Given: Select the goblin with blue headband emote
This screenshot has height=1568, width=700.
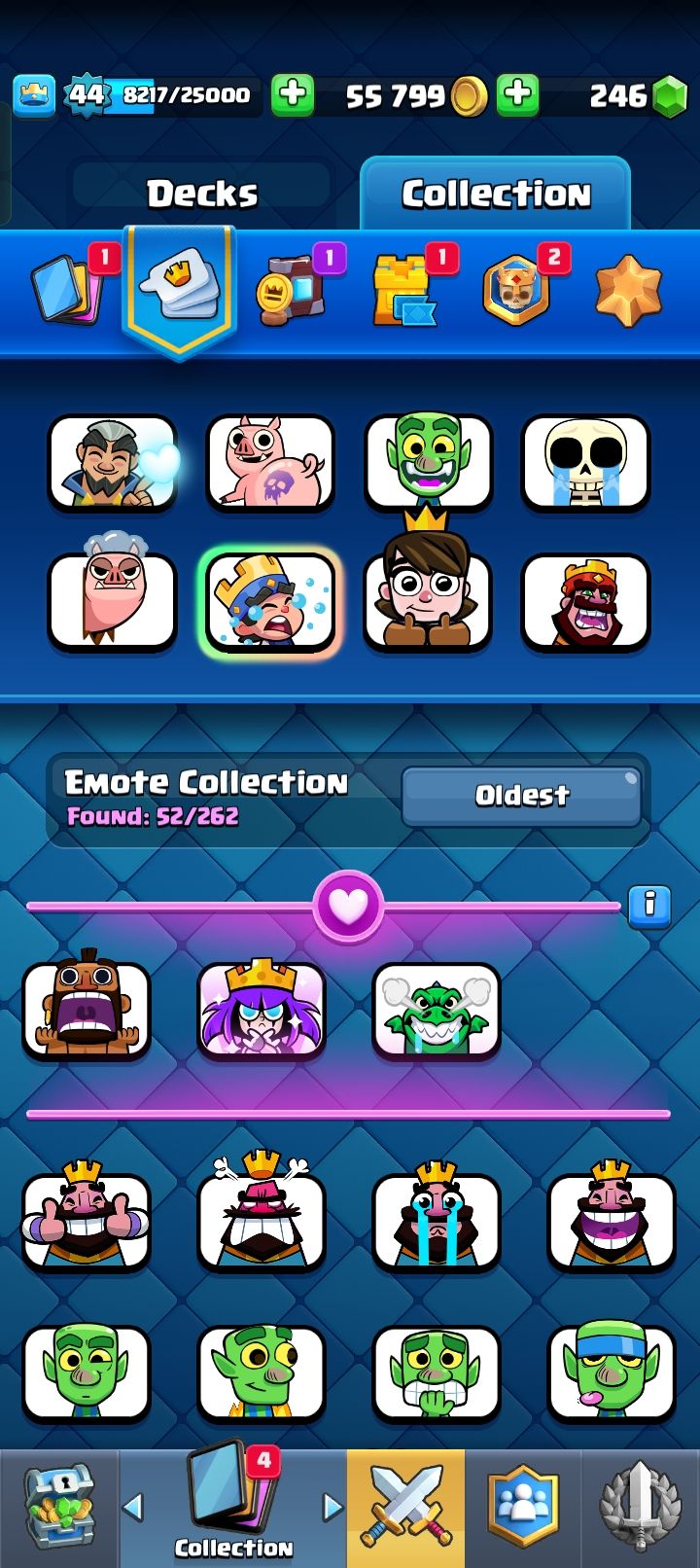Looking at the screenshot, I should (612, 1372).
